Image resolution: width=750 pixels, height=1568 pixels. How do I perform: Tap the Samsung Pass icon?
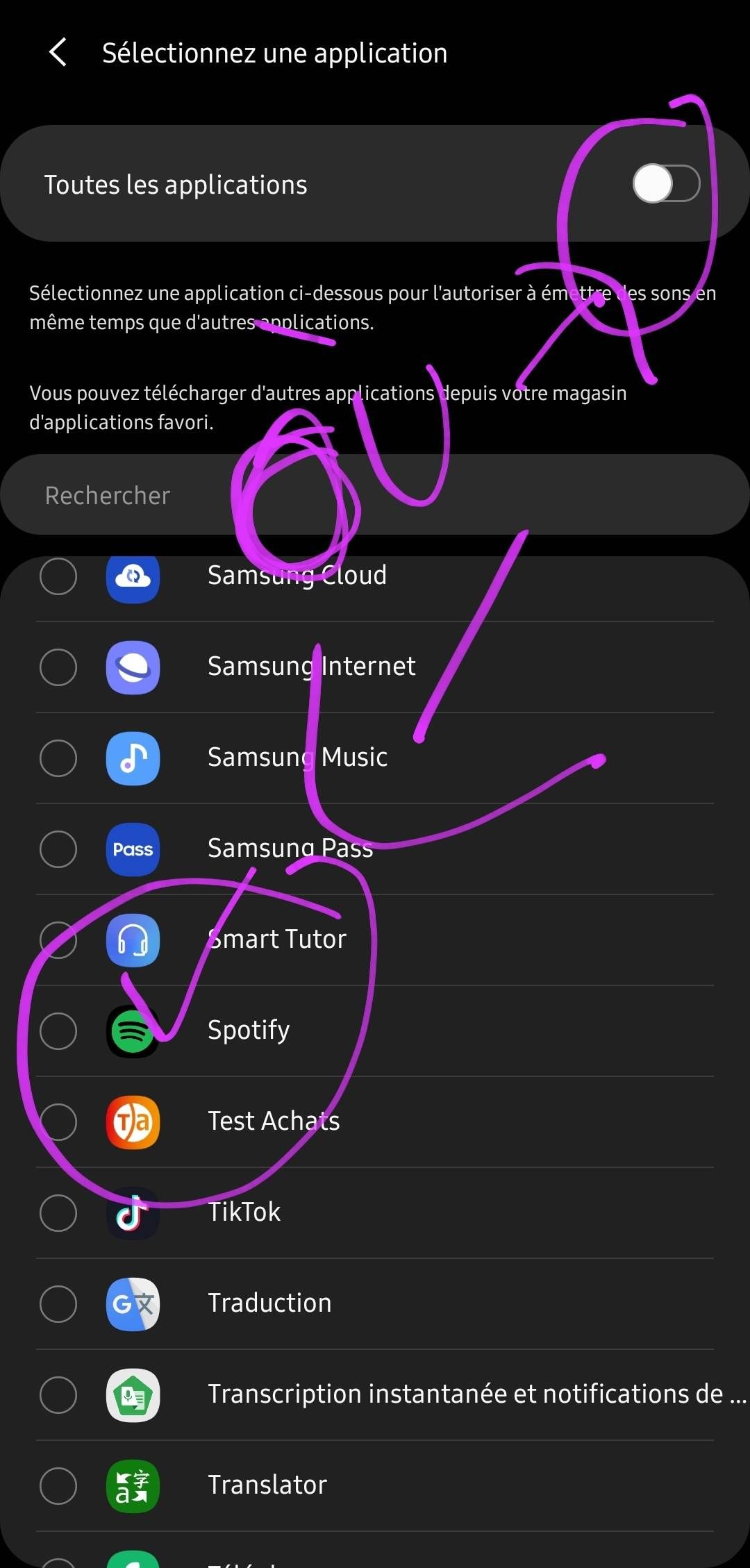(x=132, y=849)
